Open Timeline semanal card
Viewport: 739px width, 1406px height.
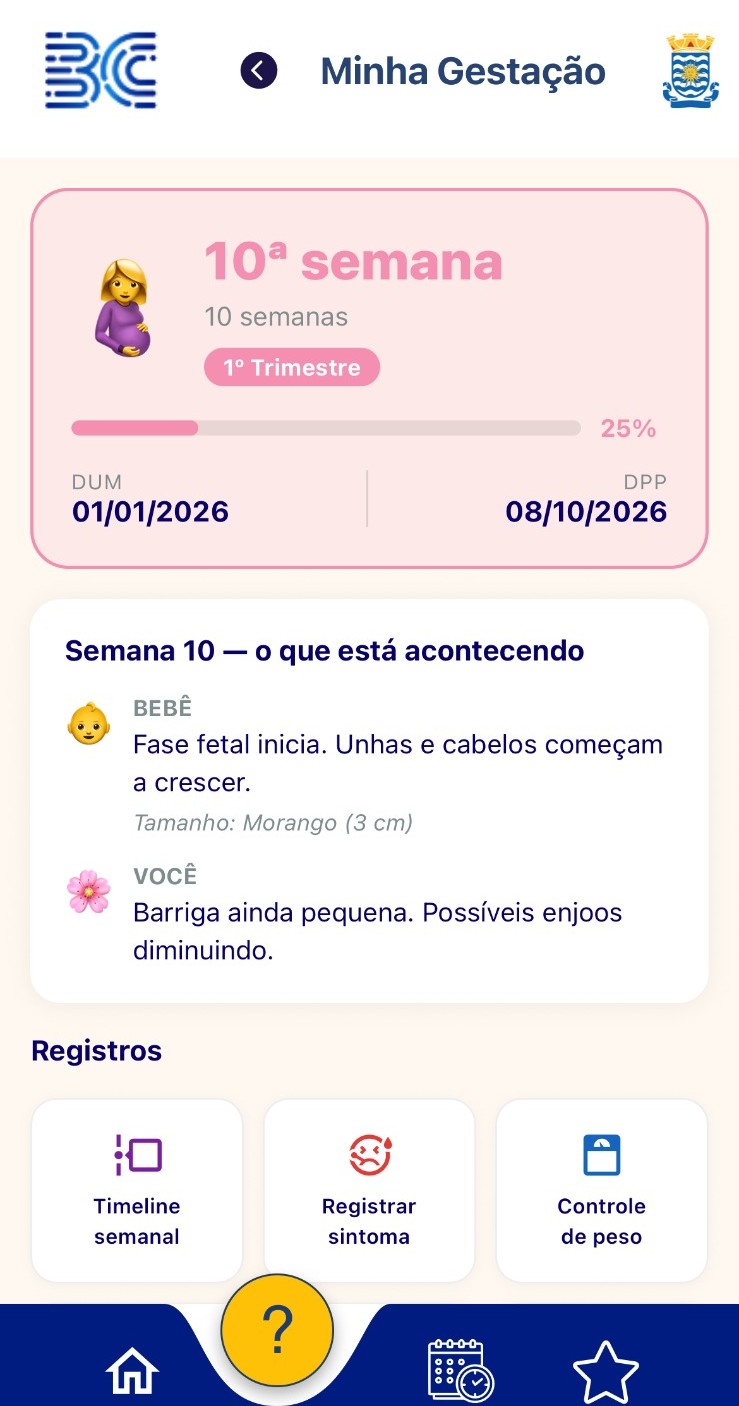[x=137, y=1190]
